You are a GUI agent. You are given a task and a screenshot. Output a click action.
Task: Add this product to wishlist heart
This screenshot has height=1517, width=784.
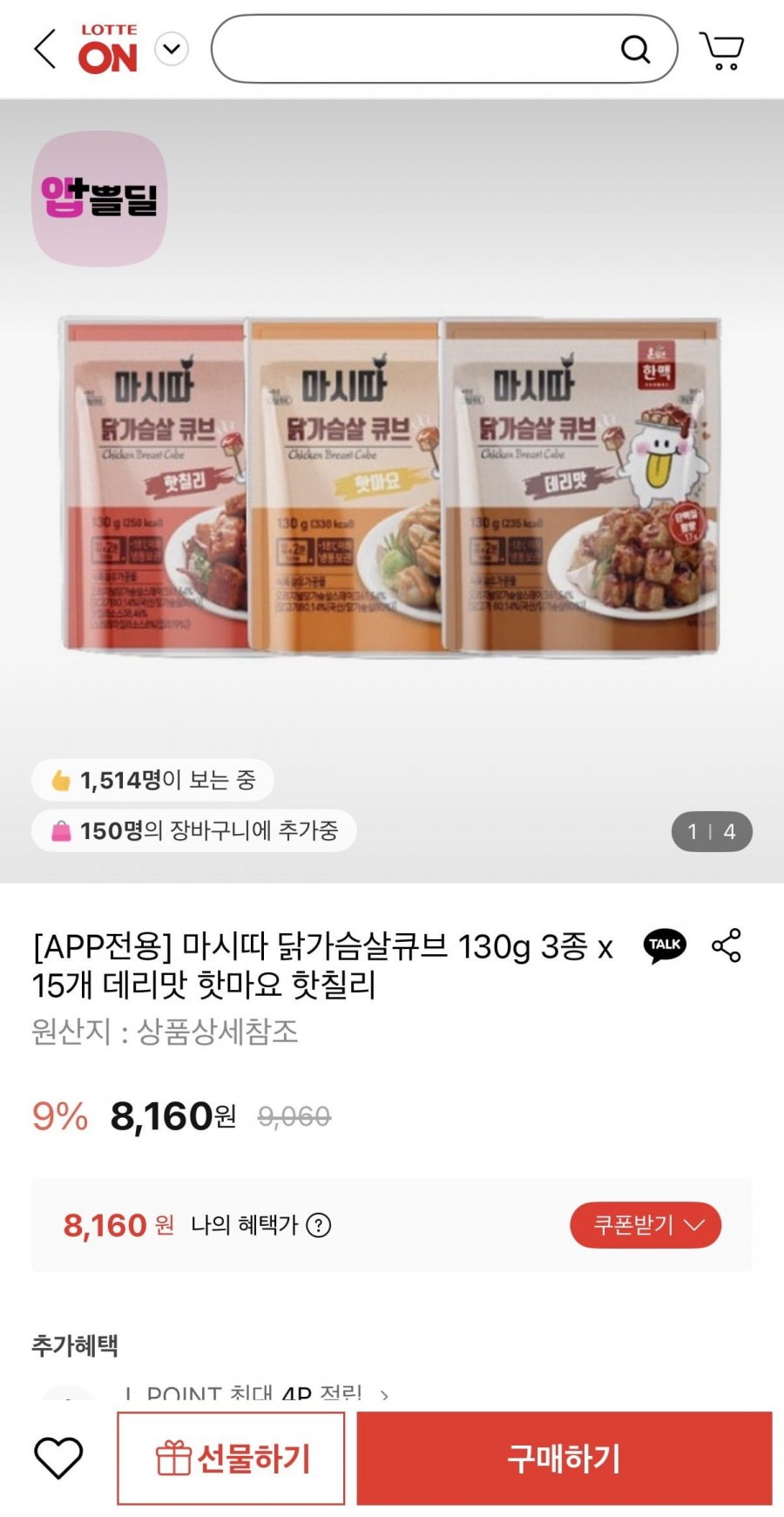[x=58, y=1457]
